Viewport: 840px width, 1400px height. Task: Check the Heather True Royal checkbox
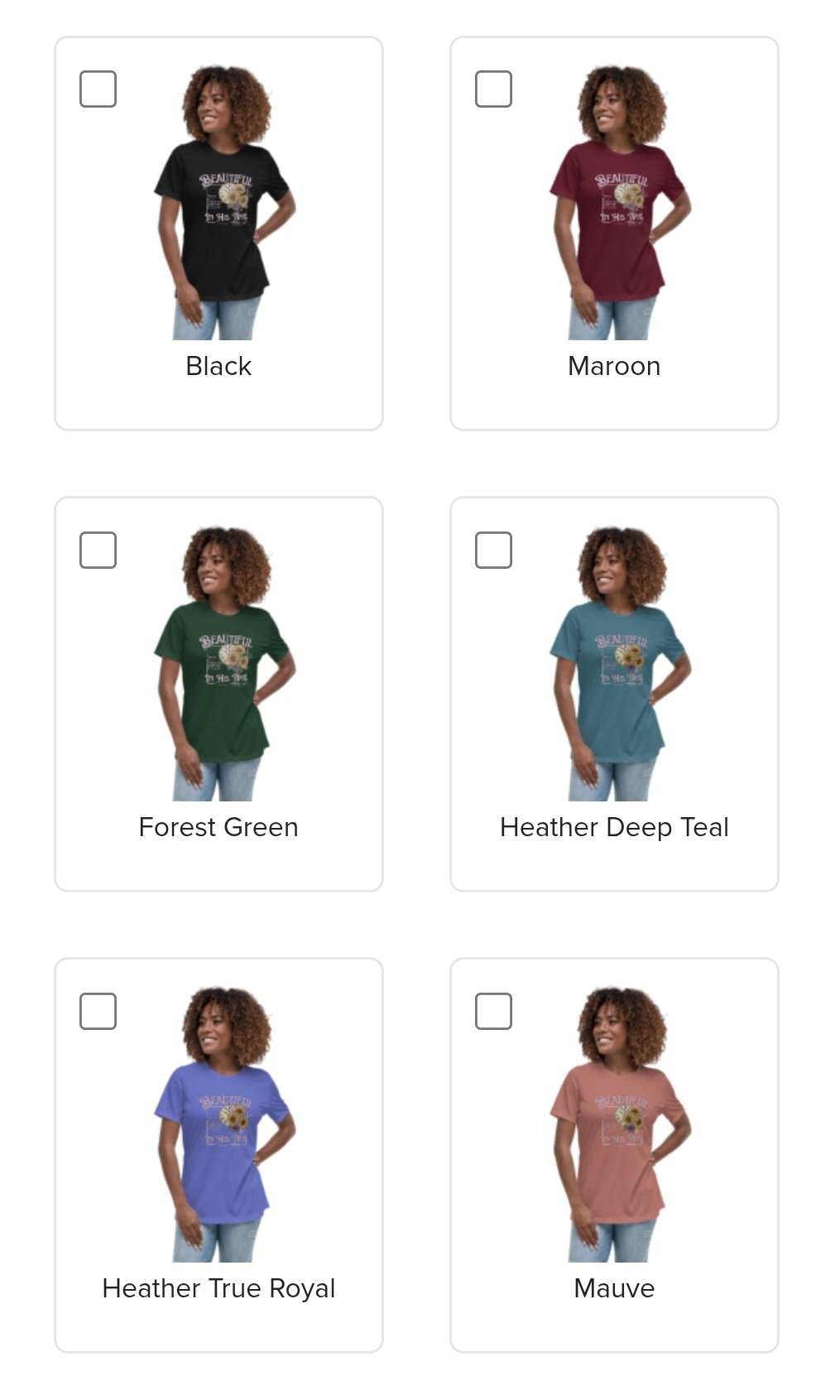point(98,1011)
